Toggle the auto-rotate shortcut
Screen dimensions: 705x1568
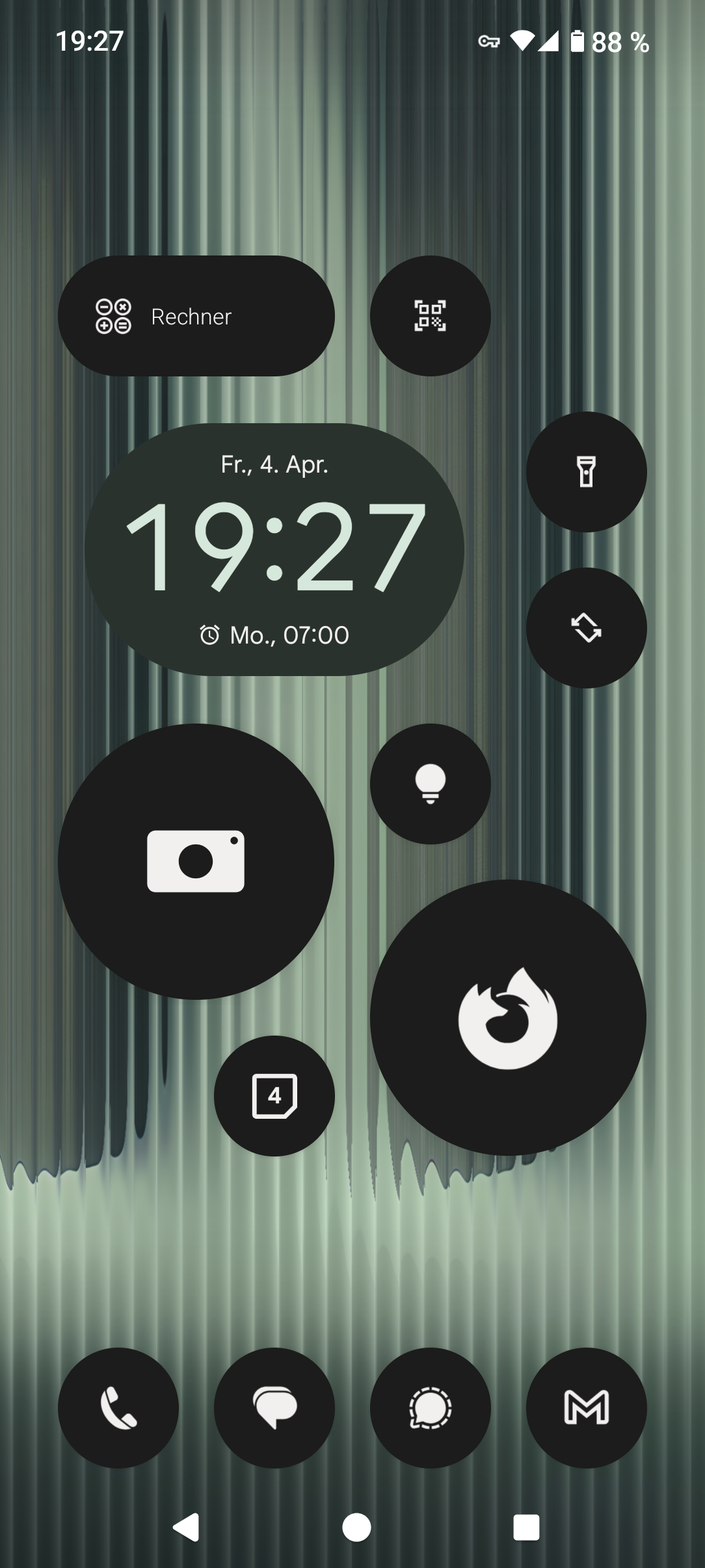coord(586,628)
